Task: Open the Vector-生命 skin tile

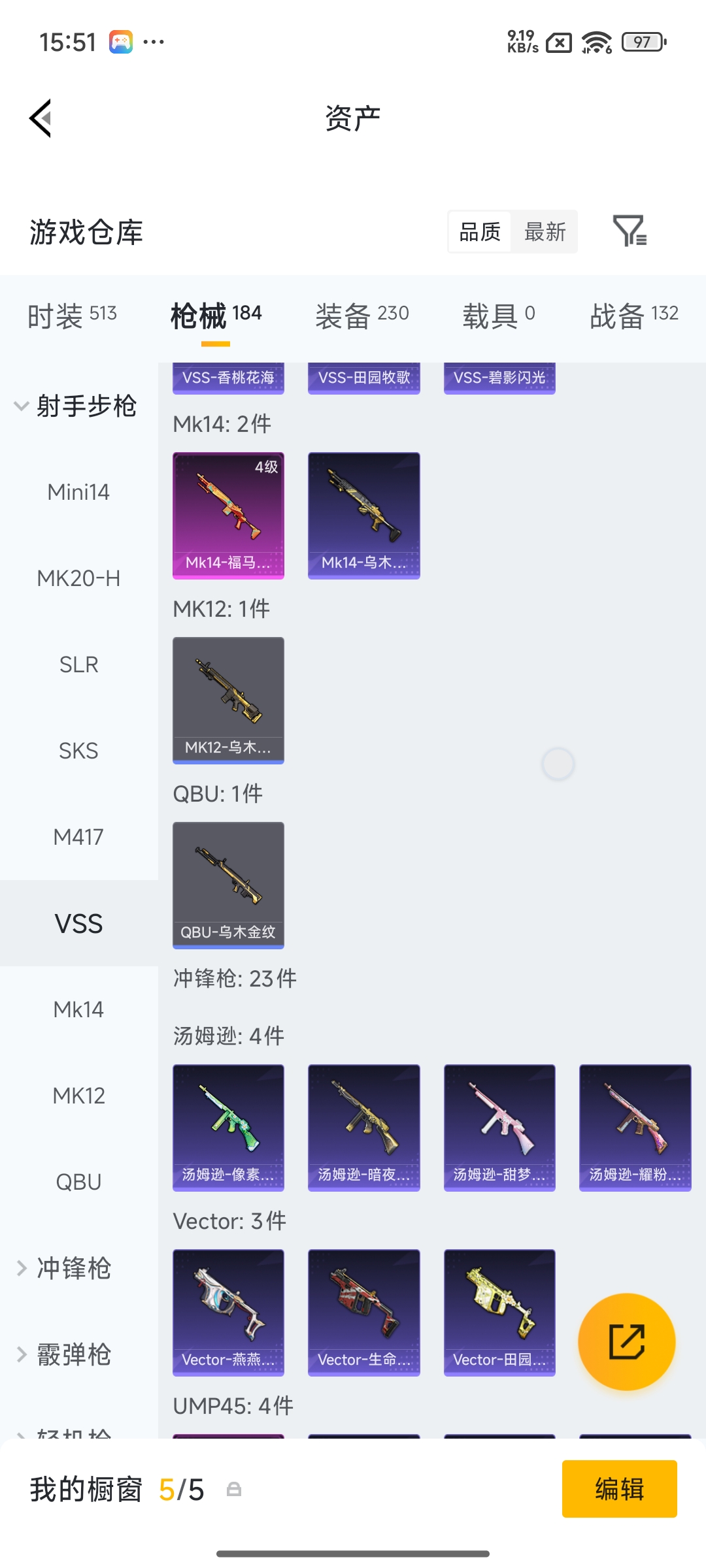Action: click(363, 1312)
